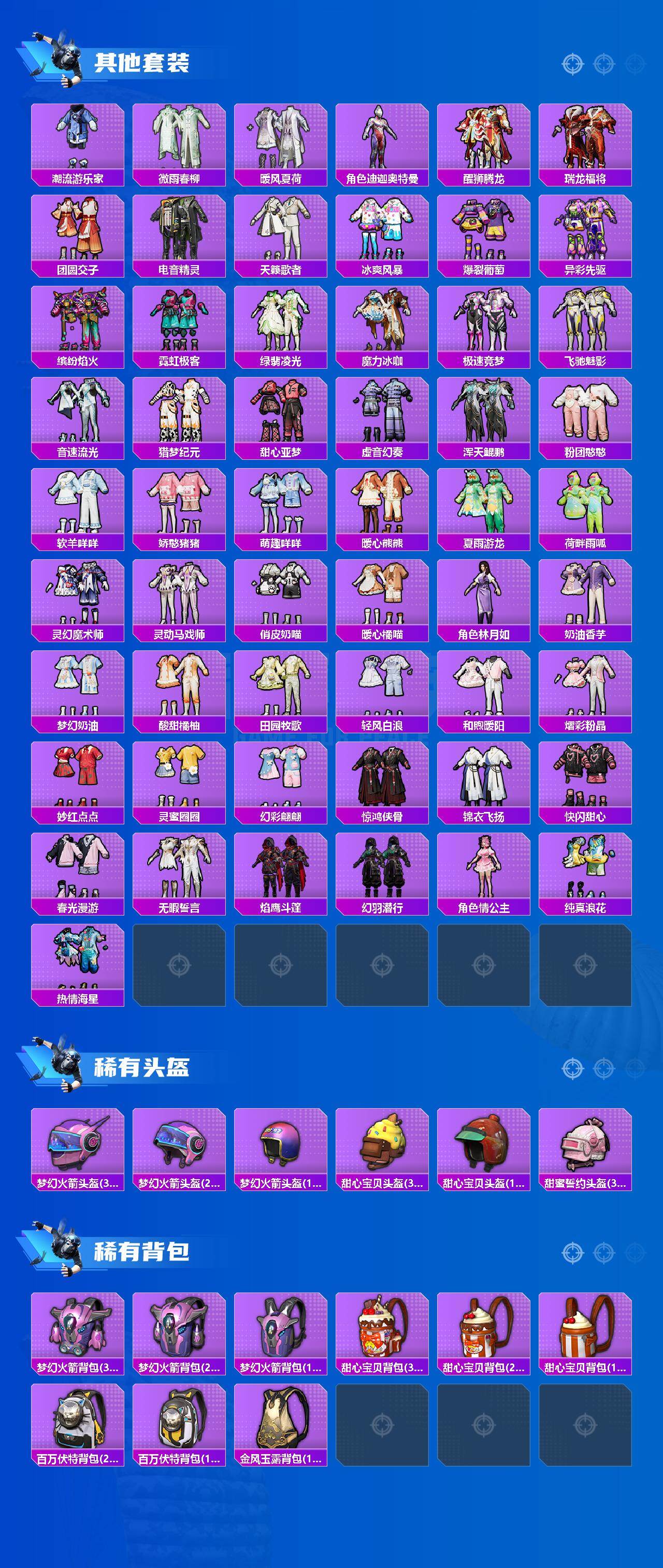Select the 甜心宝贝背包 teapot backpack icon

(383, 1330)
